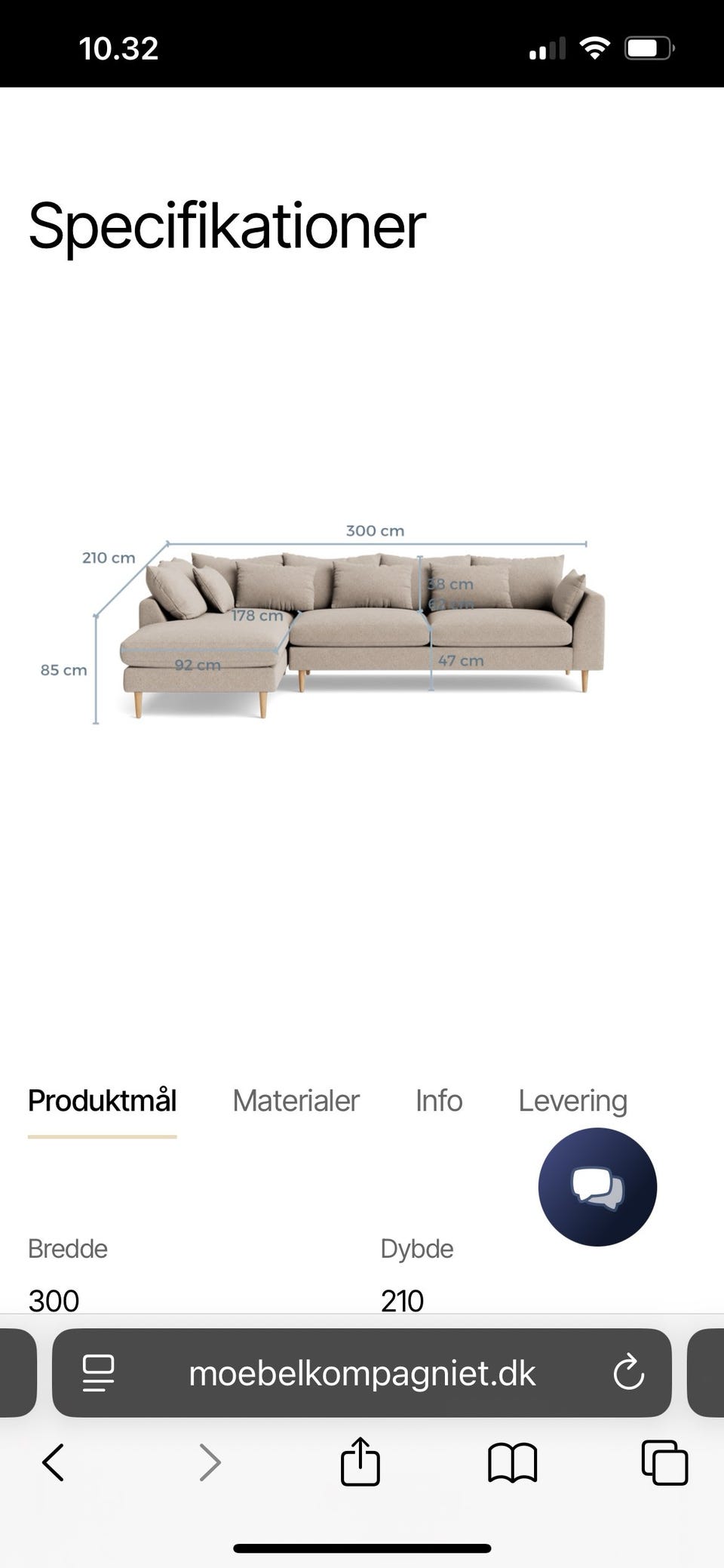Tap the battery indicator in status bar
The image size is (724, 1568).
click(649, 48)
